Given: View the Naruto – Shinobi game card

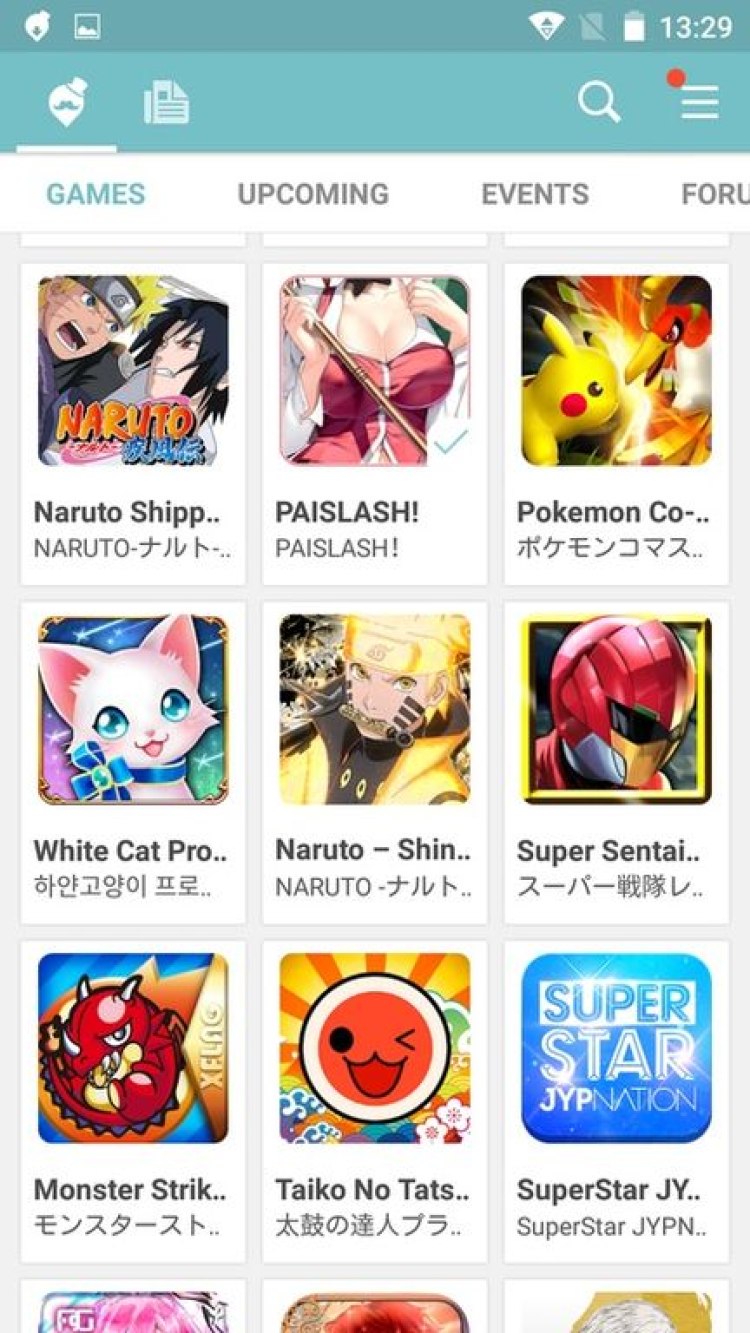Looking at the screenshot, I should pos(375,762).
